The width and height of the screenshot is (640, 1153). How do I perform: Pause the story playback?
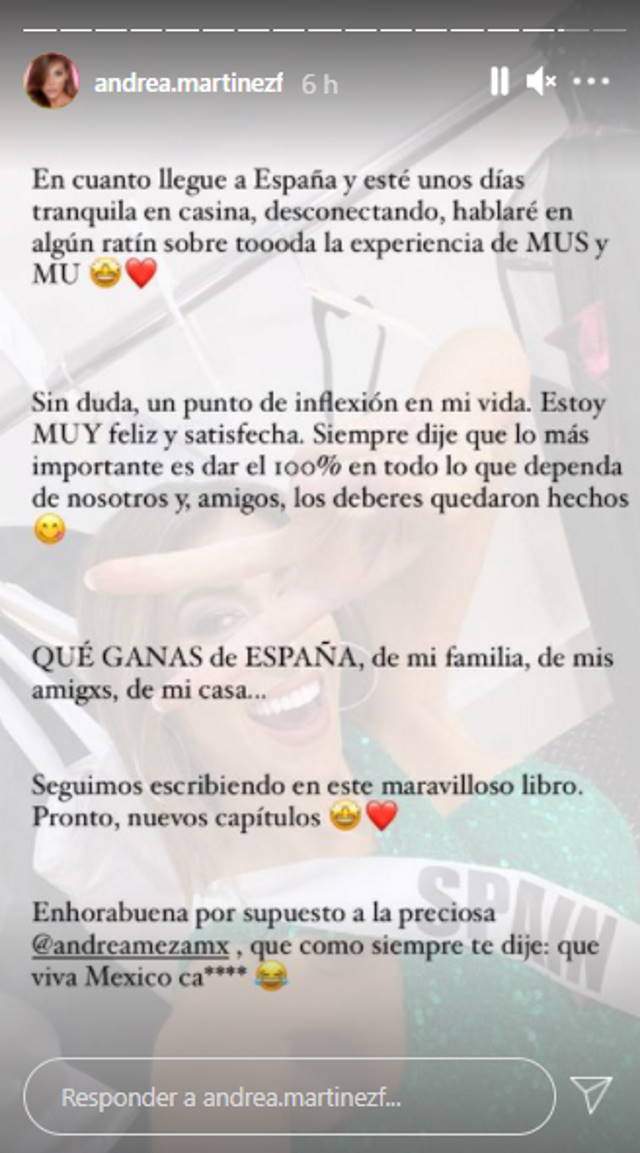(499, 82)
